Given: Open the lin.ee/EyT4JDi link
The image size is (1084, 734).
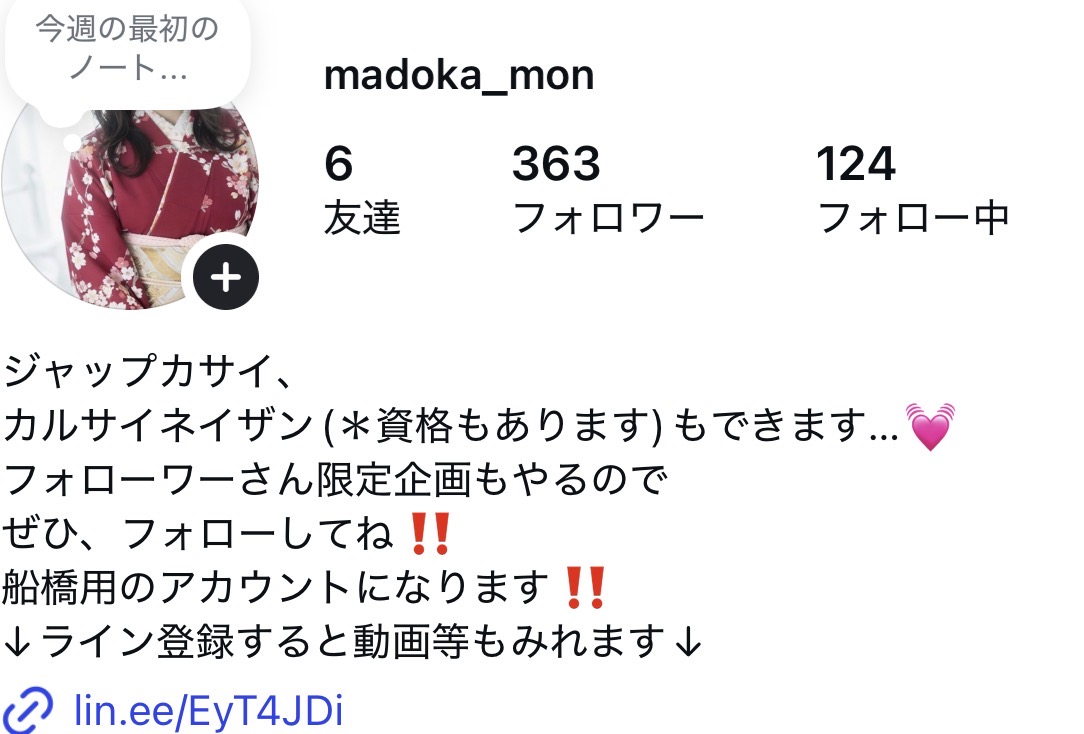Looking at the screenshot, I should pos(208,712).
